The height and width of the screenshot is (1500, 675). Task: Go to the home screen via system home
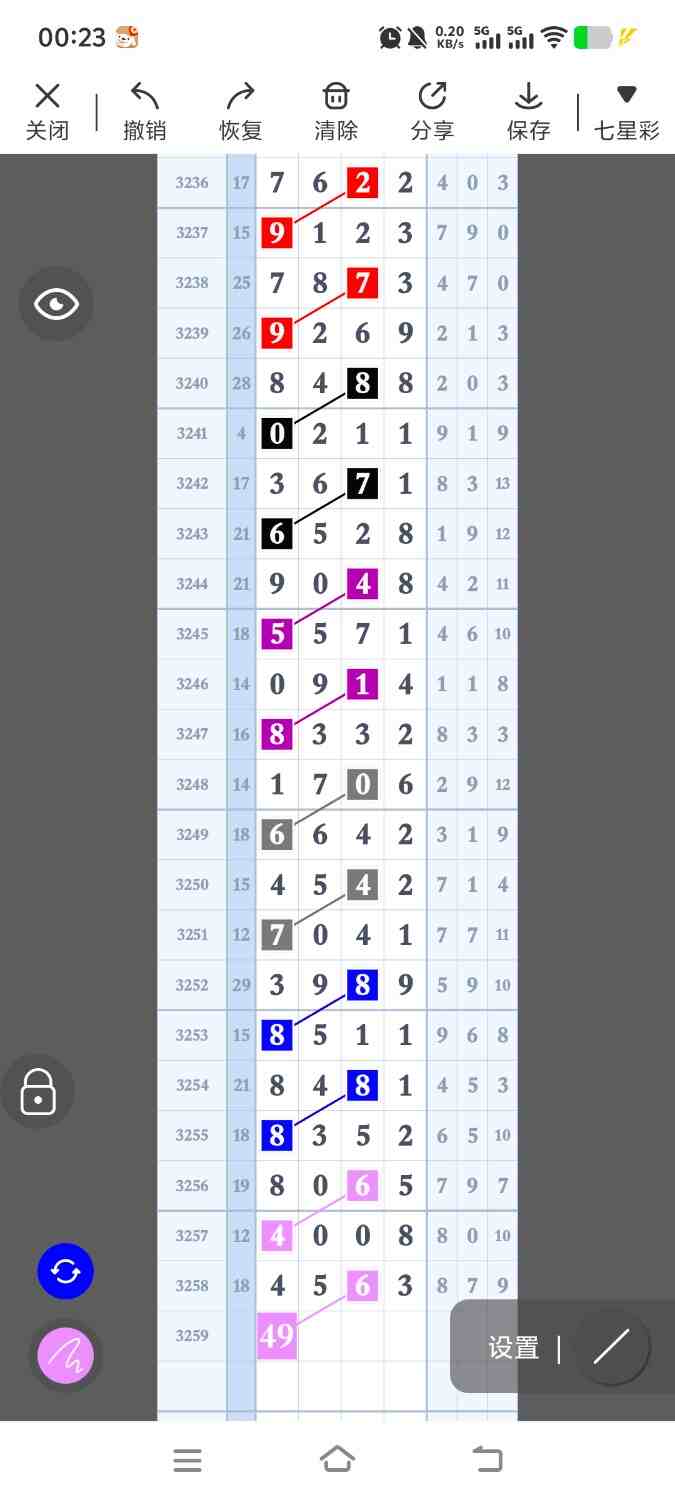[337, 1460]
